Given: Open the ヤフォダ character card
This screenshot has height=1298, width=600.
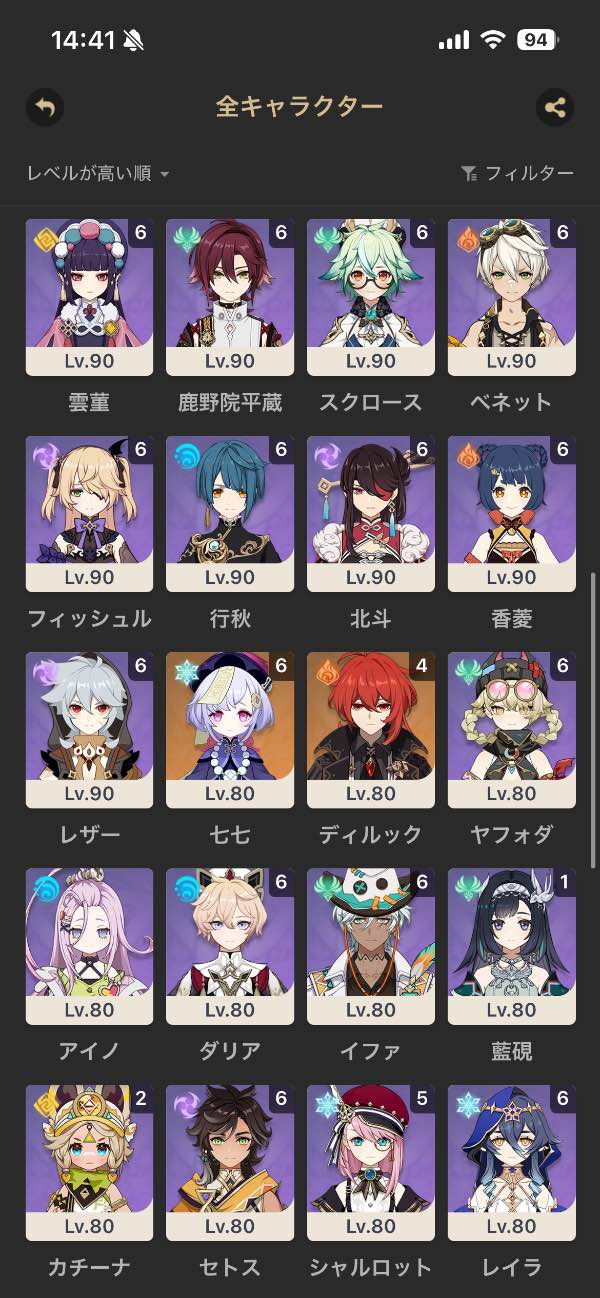Looking at the screenshot, I should pyautogui.click(x=512, y=730).
